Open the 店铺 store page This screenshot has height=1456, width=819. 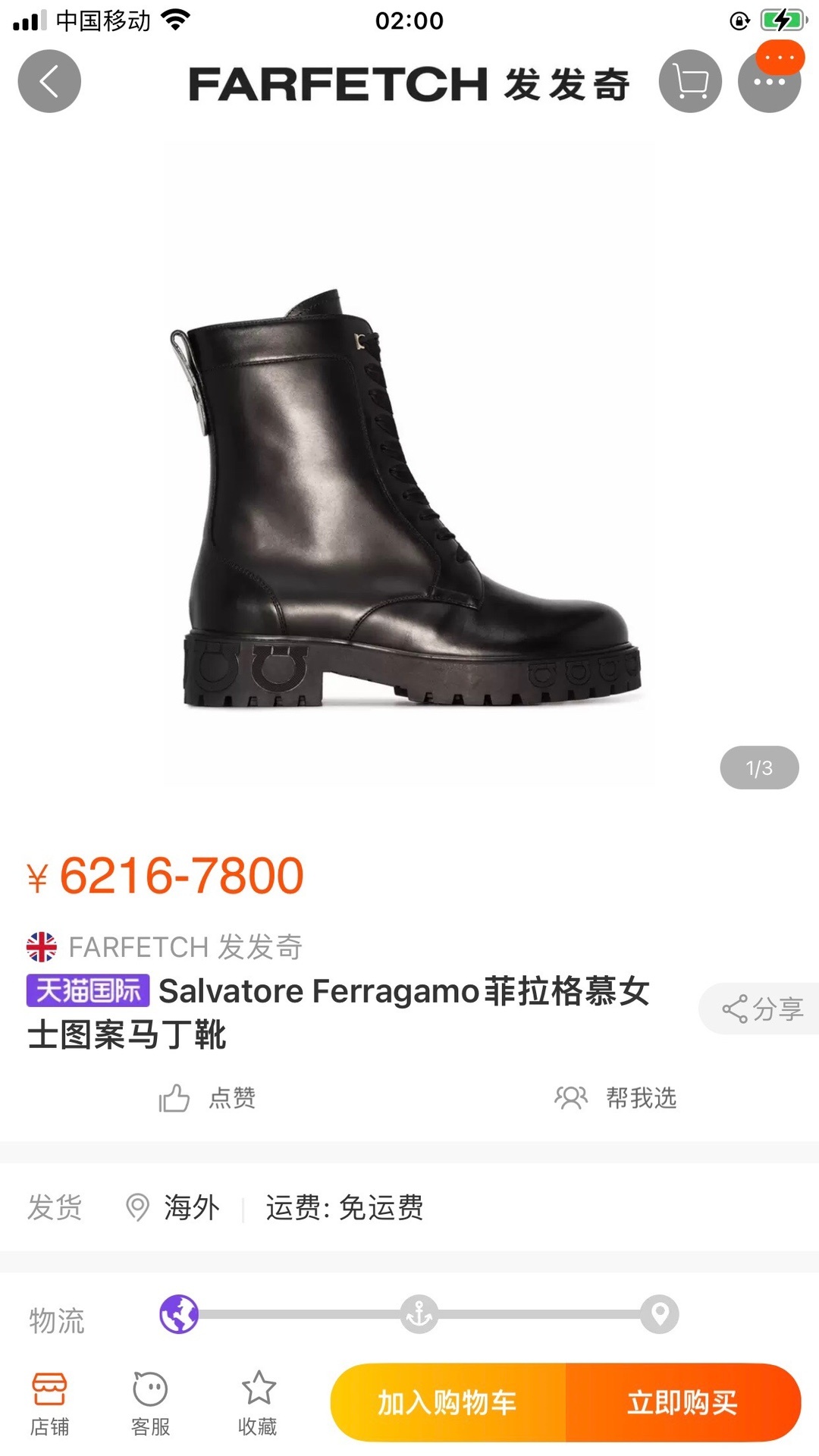click(x=49, y=1404)
